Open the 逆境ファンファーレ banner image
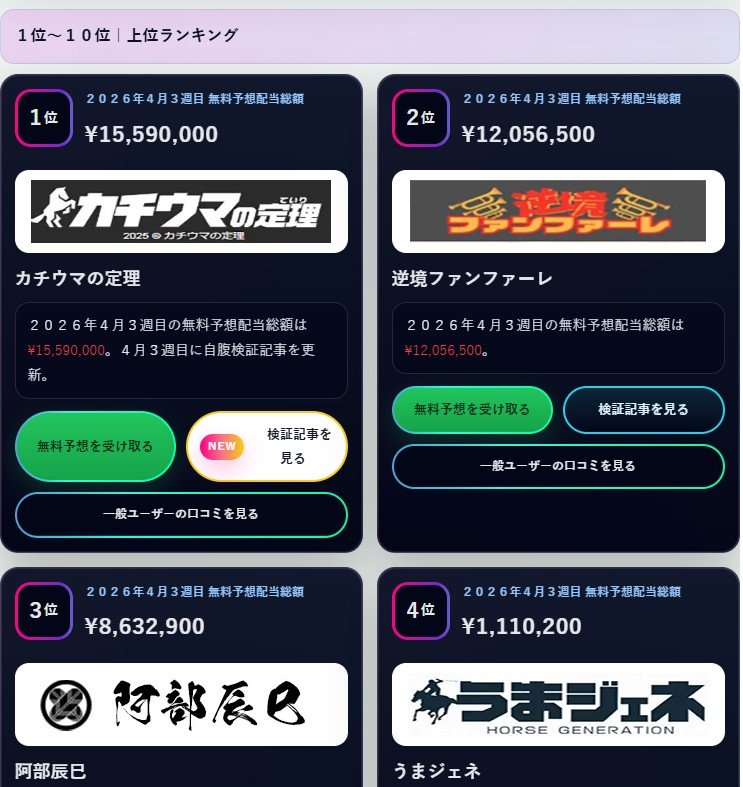743x787 pixels. [558, 211]
